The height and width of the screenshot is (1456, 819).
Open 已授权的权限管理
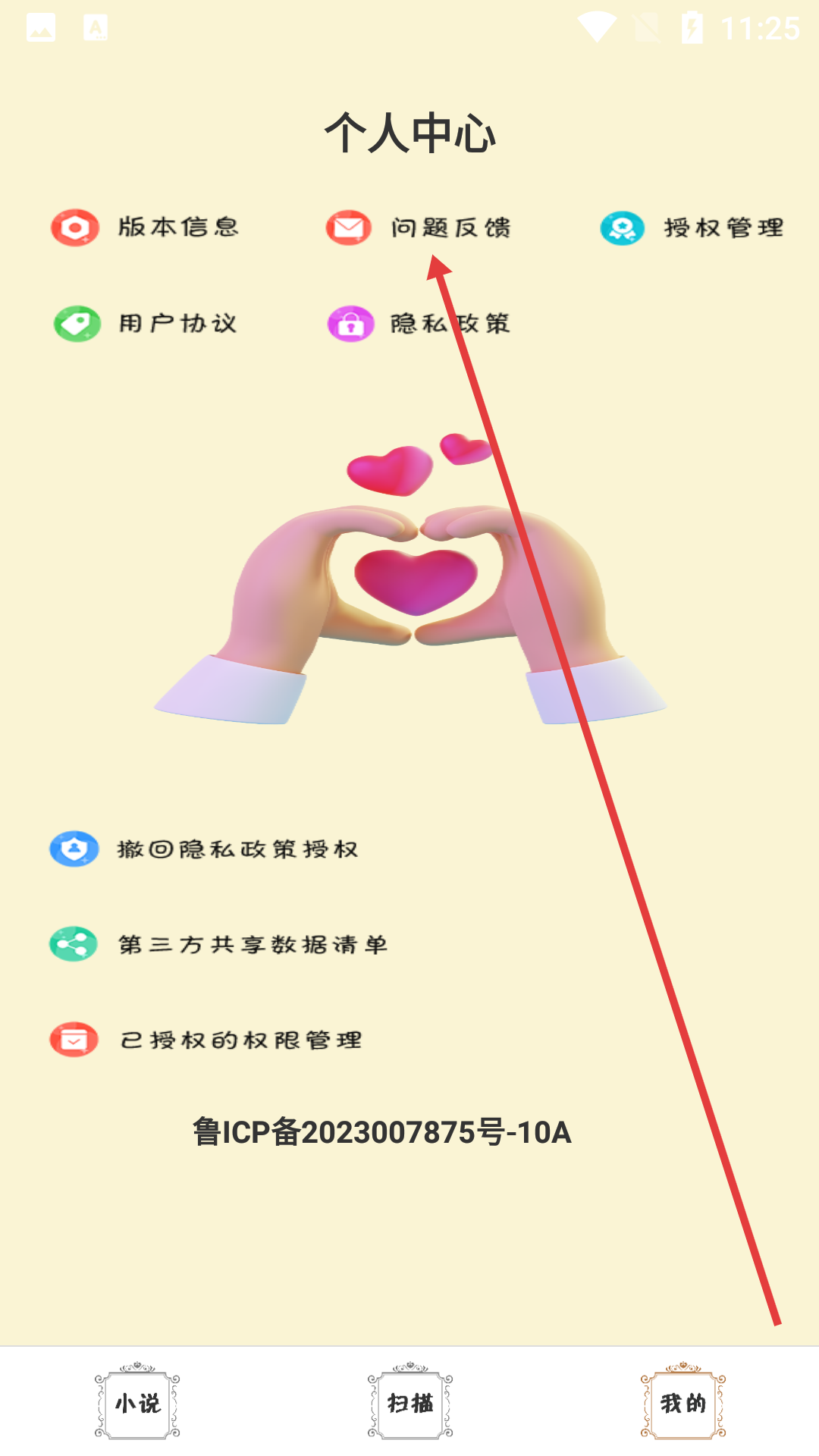point(206,1040)
